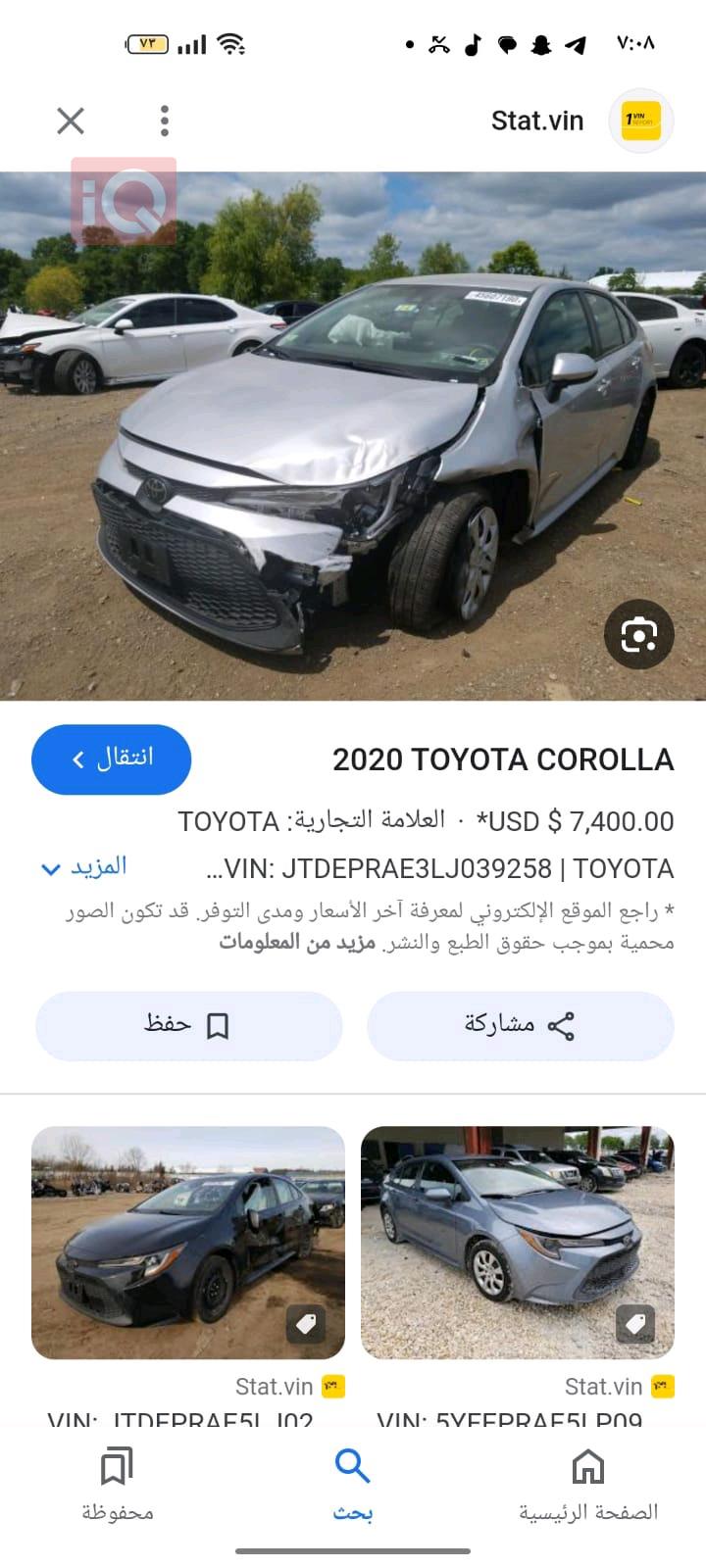Close the image viewer

coord(71,121)
